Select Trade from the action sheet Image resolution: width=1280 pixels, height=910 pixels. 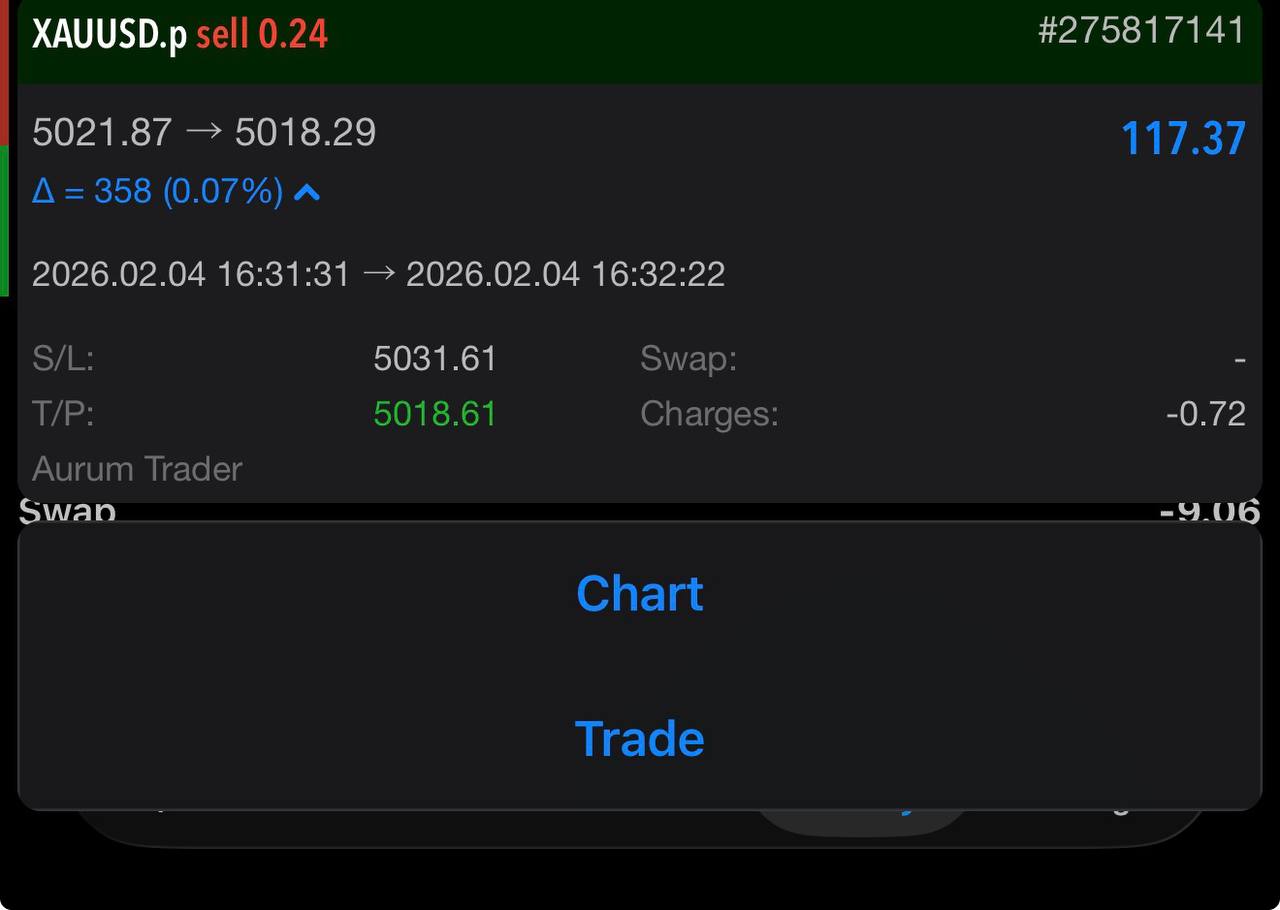(640, 739)
